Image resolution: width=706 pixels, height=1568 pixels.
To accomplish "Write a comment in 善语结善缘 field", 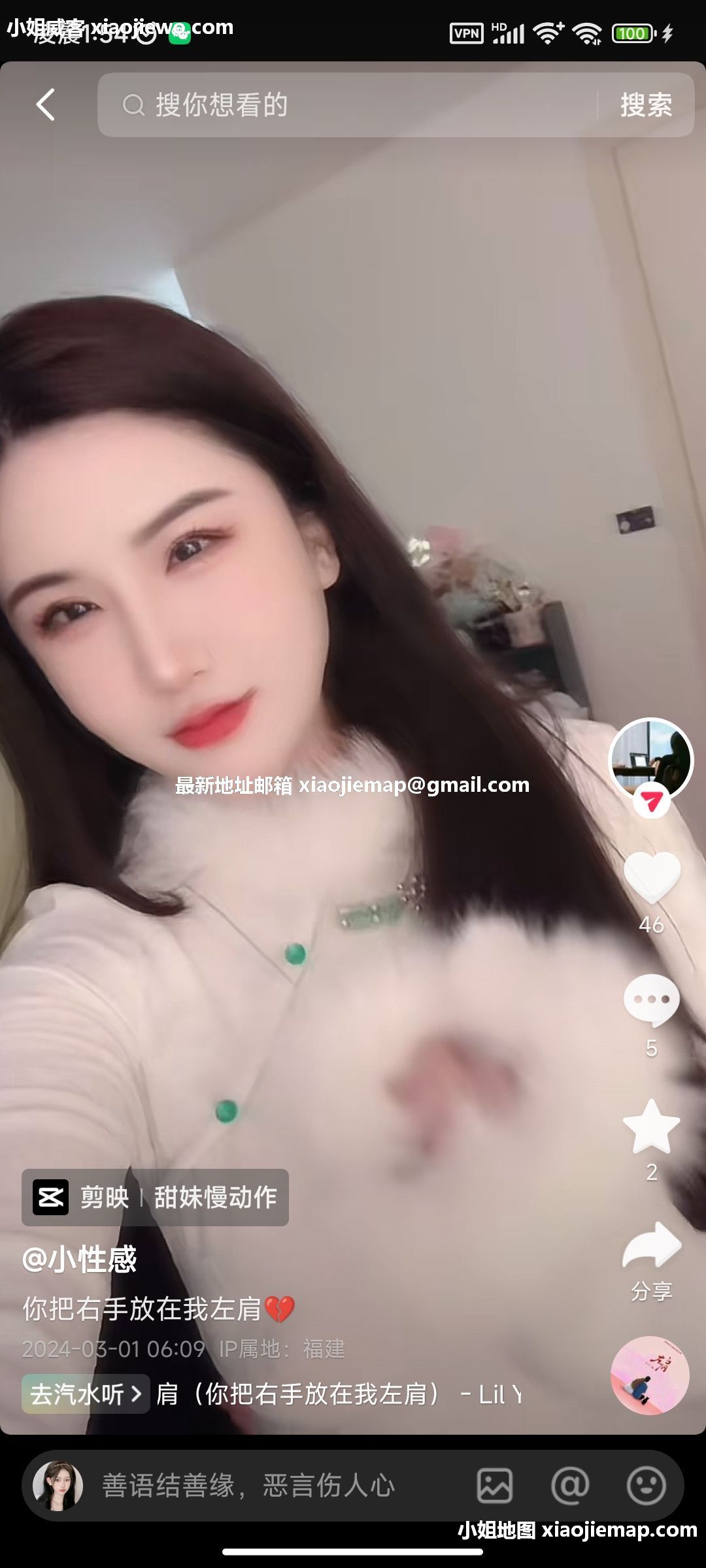I will 261,1486.
